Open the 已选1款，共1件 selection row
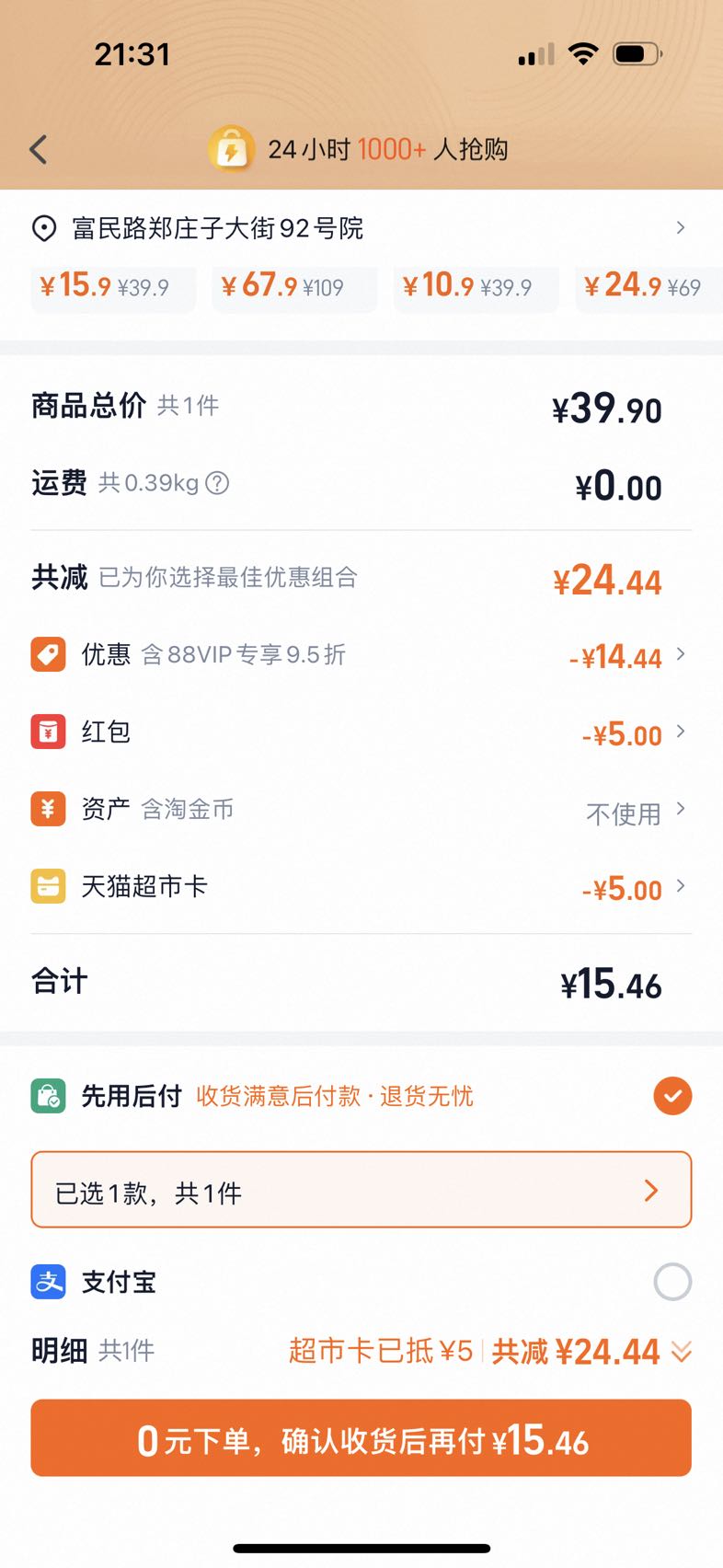This screenshot has height=1568, width=723. point(361,1190)
